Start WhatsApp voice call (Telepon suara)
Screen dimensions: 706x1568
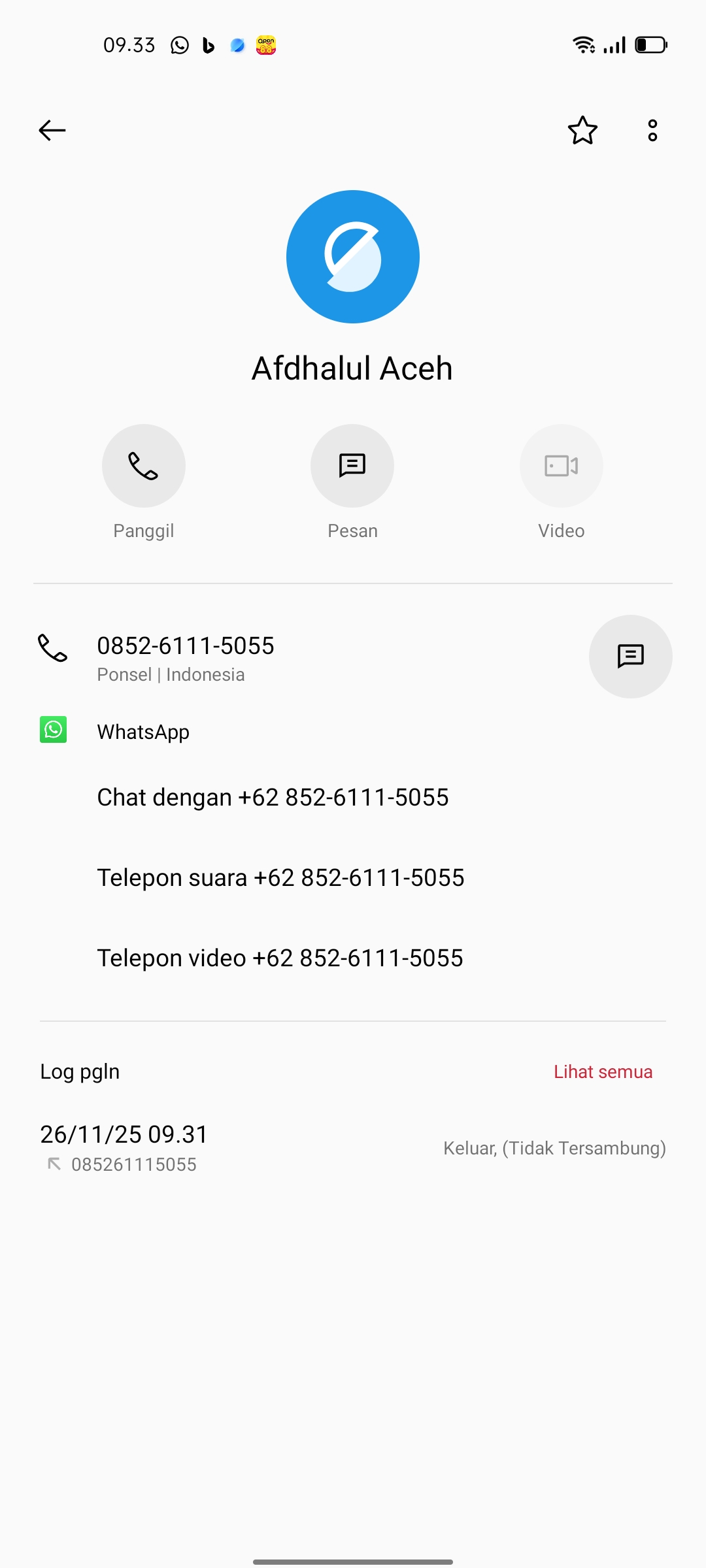[280, 878]
